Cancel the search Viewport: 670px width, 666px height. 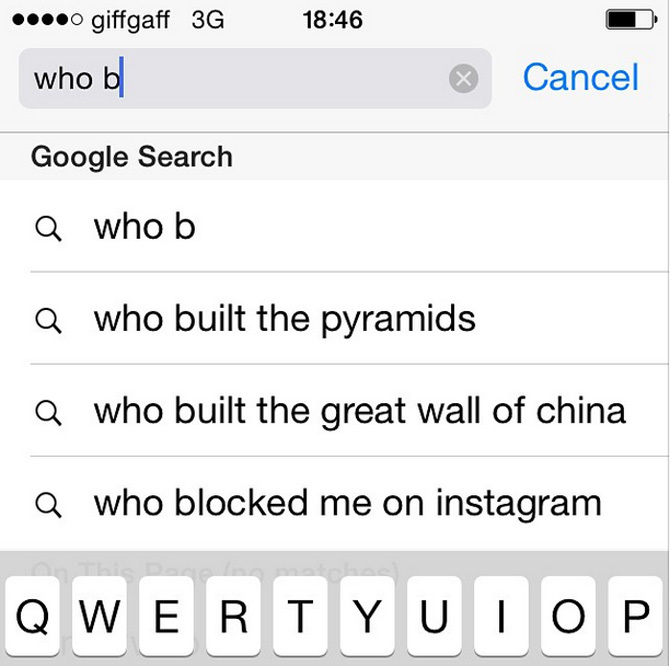click(x=580, y=78)
